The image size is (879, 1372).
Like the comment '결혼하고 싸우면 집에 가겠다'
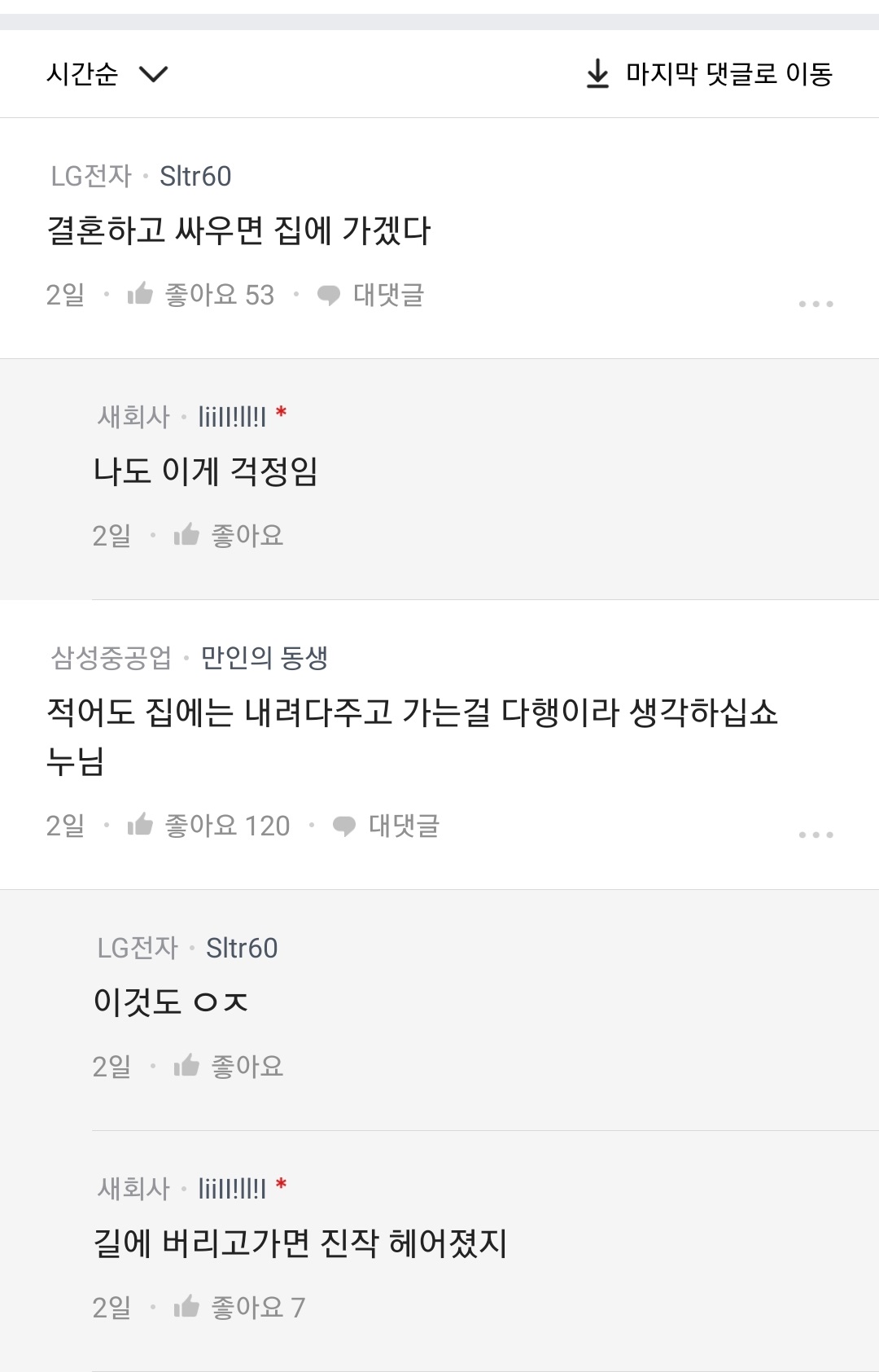(200, 295)
